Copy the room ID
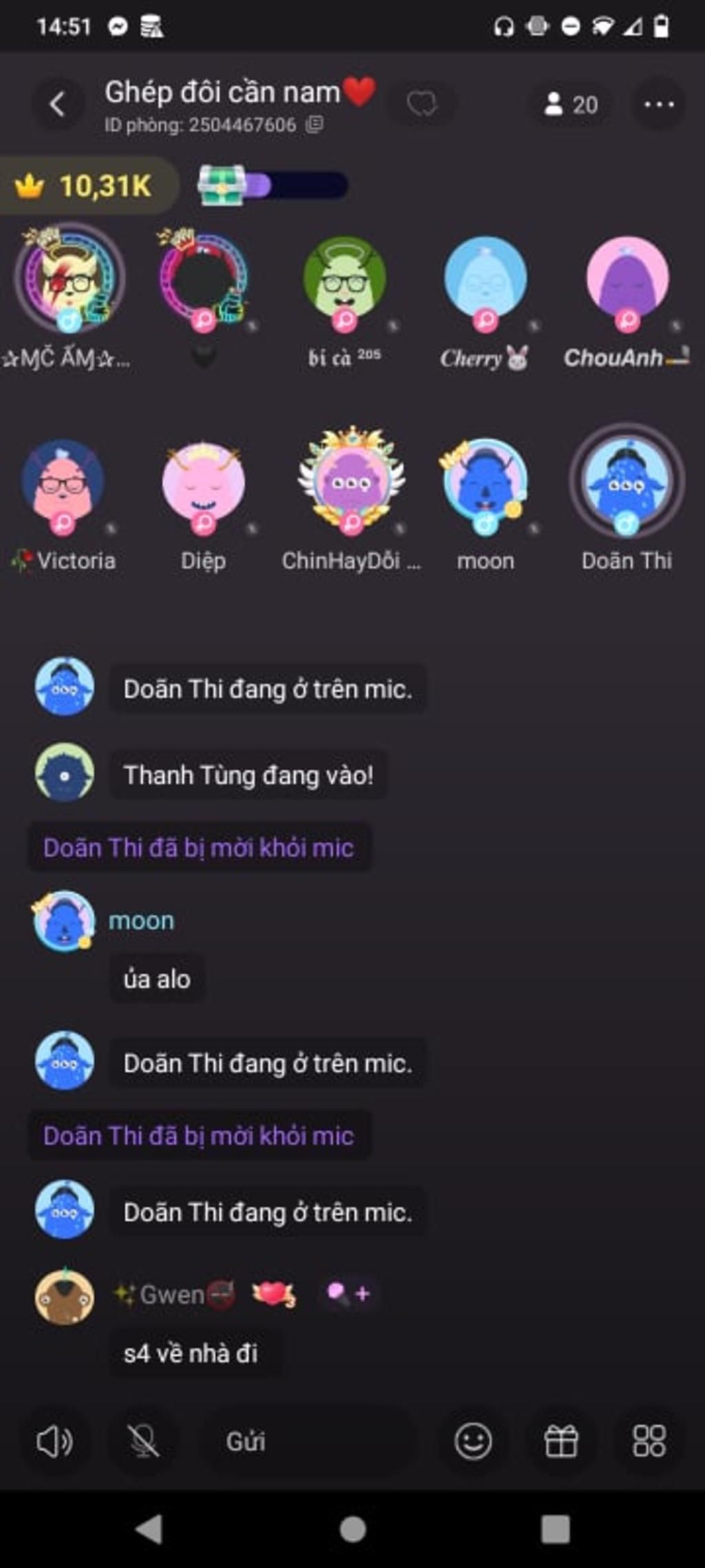 point(315,125)
